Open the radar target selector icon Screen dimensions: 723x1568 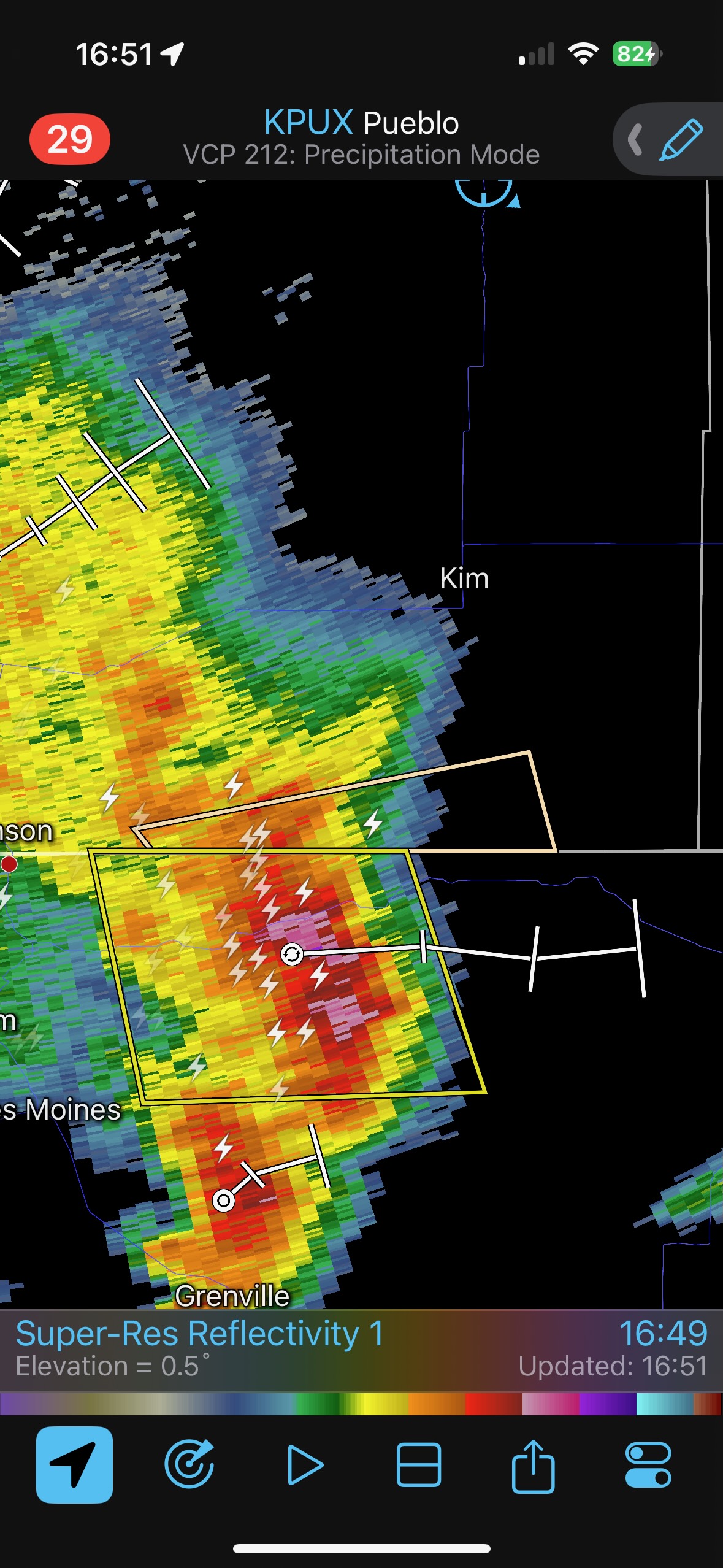(x=189, y=1464)
